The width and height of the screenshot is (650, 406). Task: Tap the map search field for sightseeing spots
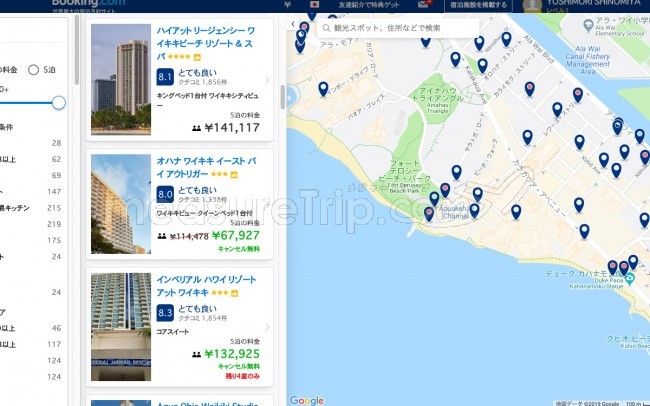400,28
